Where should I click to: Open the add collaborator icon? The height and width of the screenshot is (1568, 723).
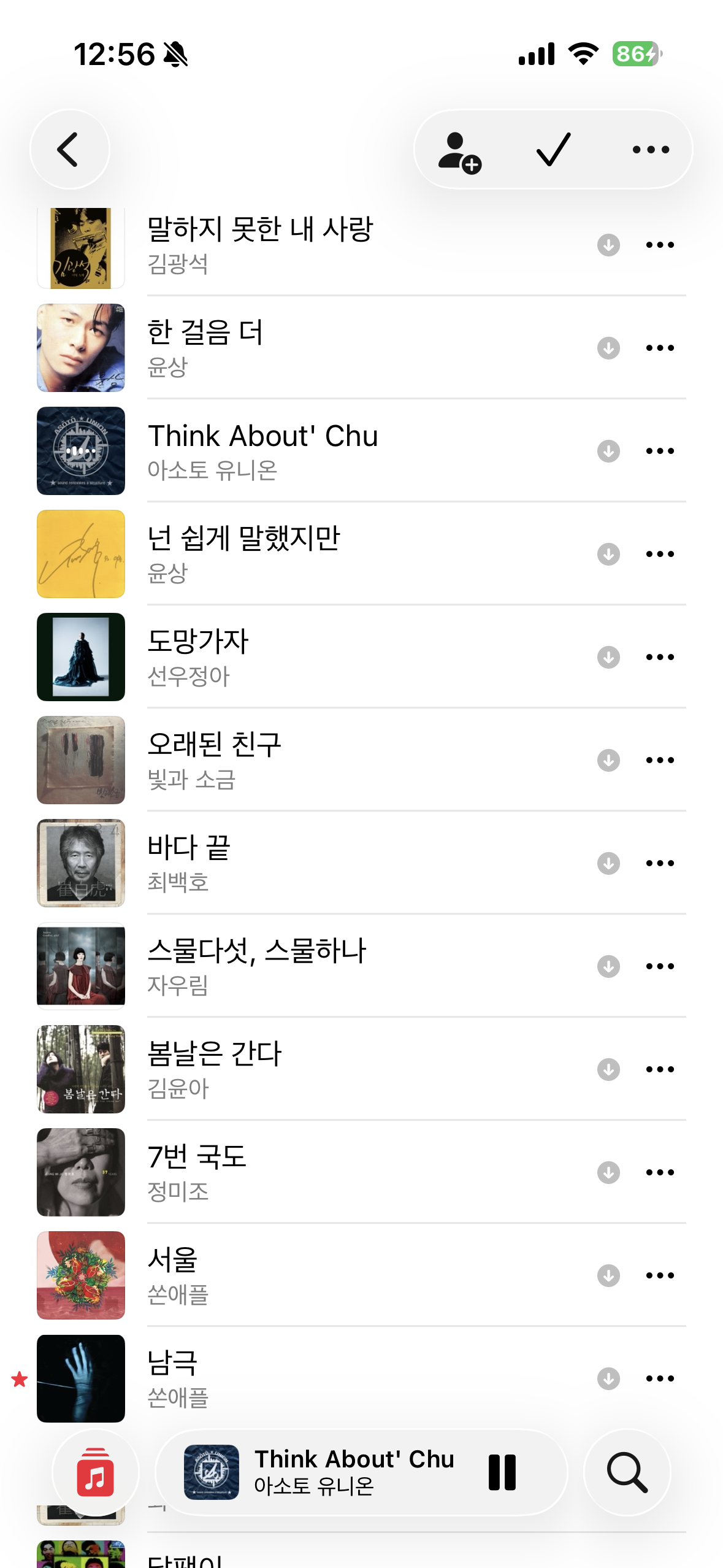tap(459, 150)
